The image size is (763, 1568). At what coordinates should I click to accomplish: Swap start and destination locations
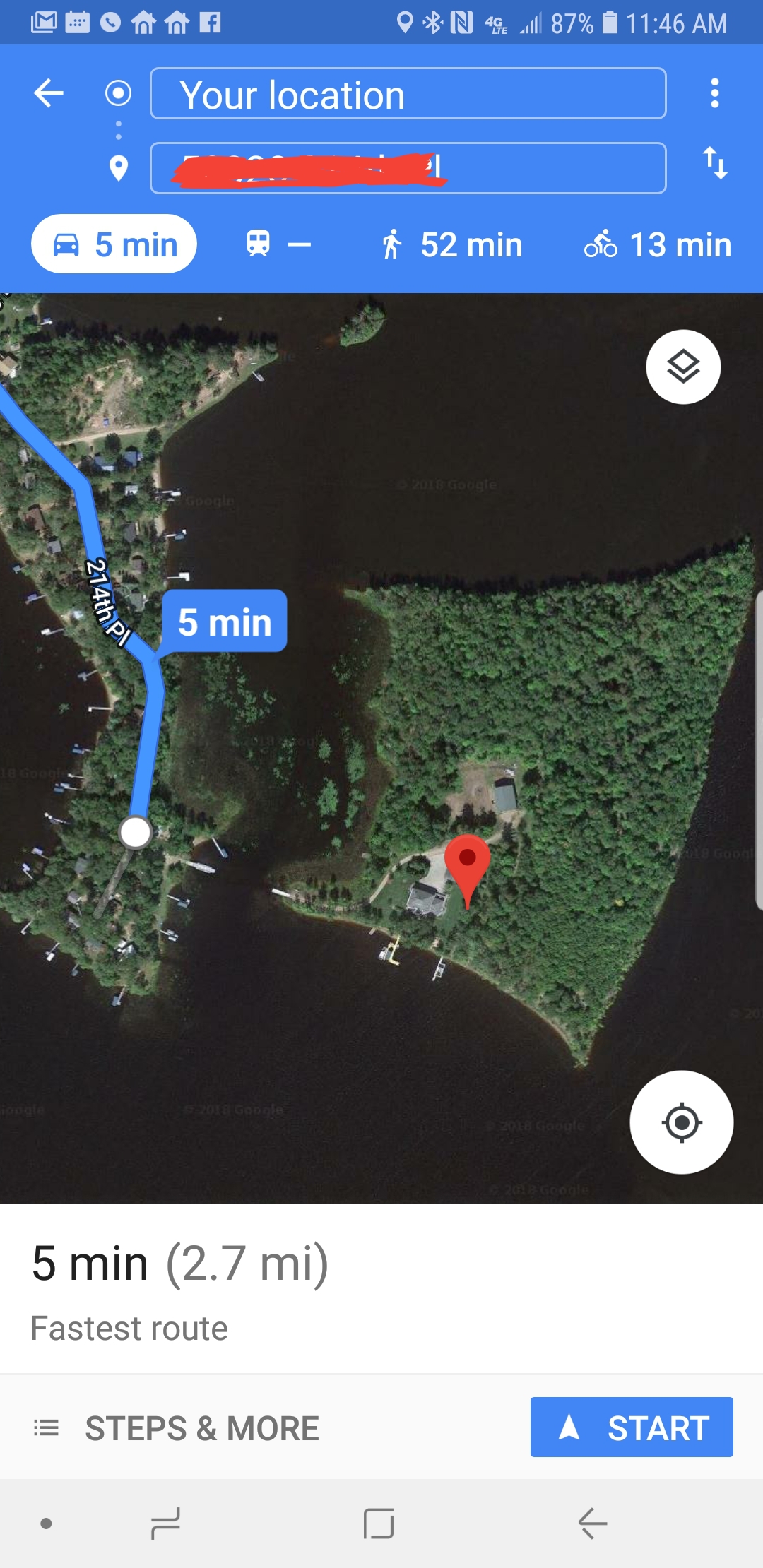tap(714, 163)
